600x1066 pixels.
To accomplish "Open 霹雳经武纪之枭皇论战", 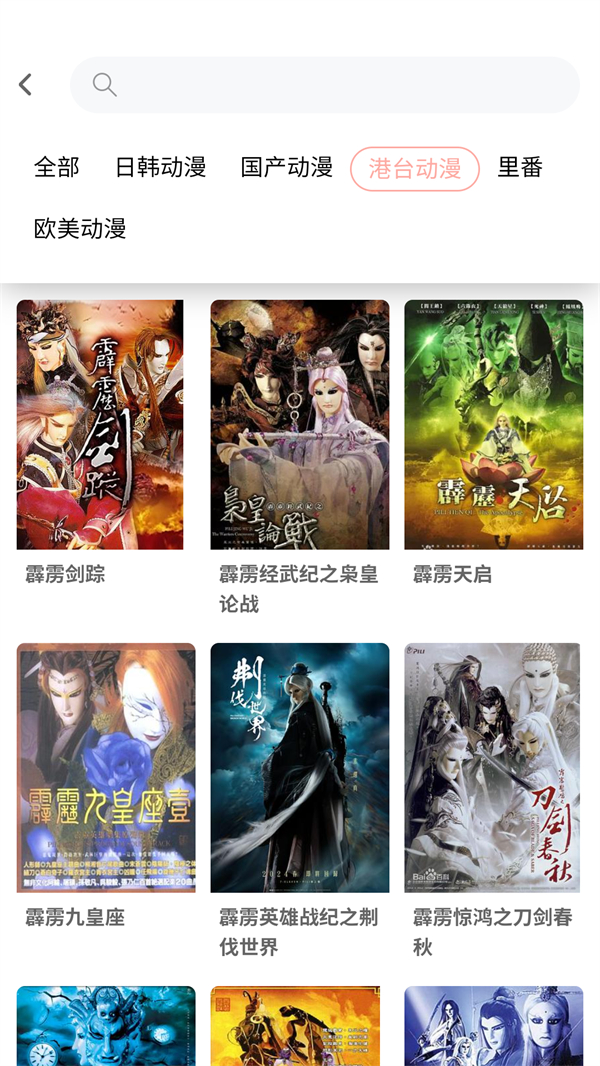I will click(299, 425).
